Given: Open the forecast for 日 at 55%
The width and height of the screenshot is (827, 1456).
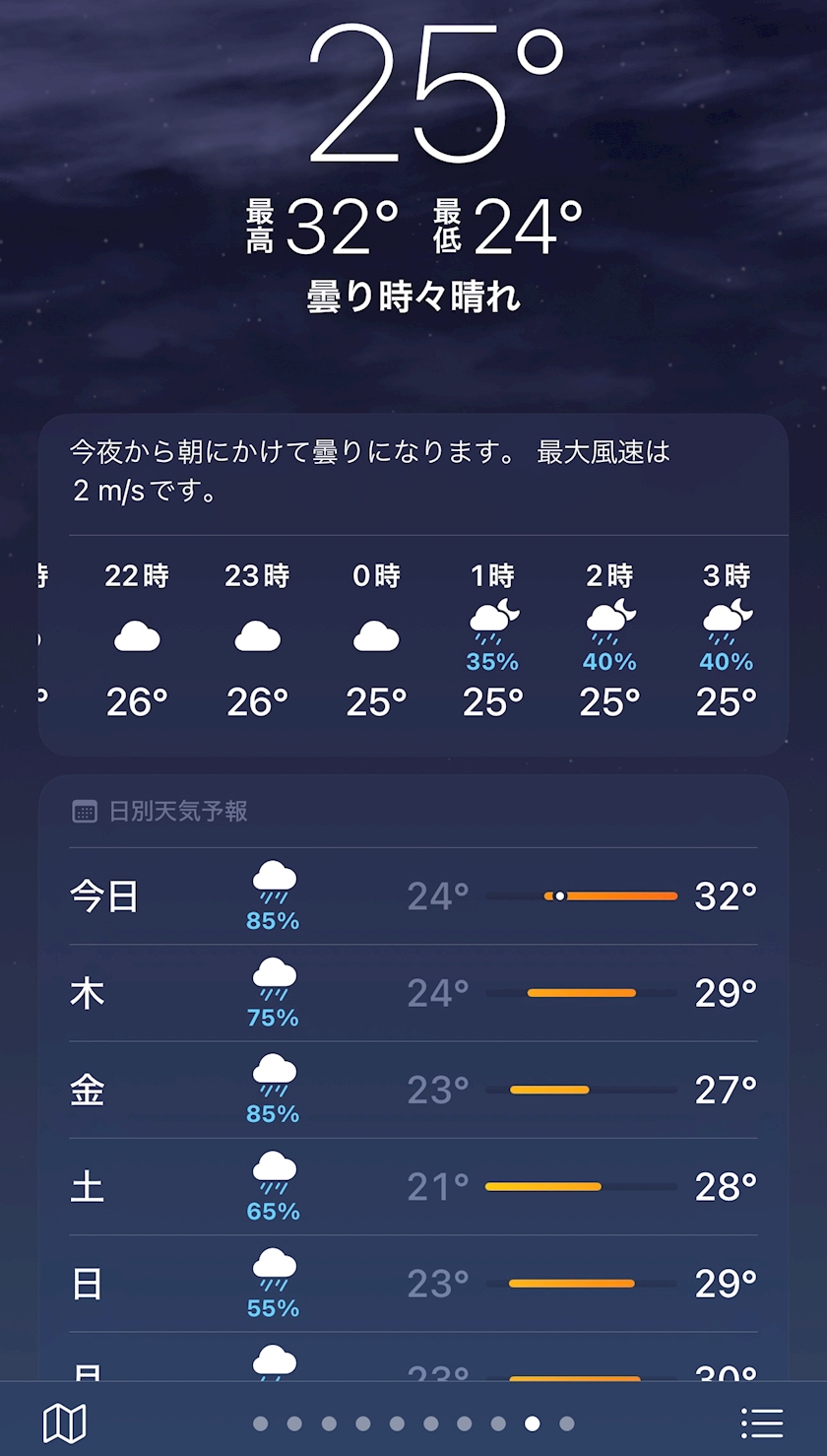Looking at the screenshot, I should [x=413, y=1283].
